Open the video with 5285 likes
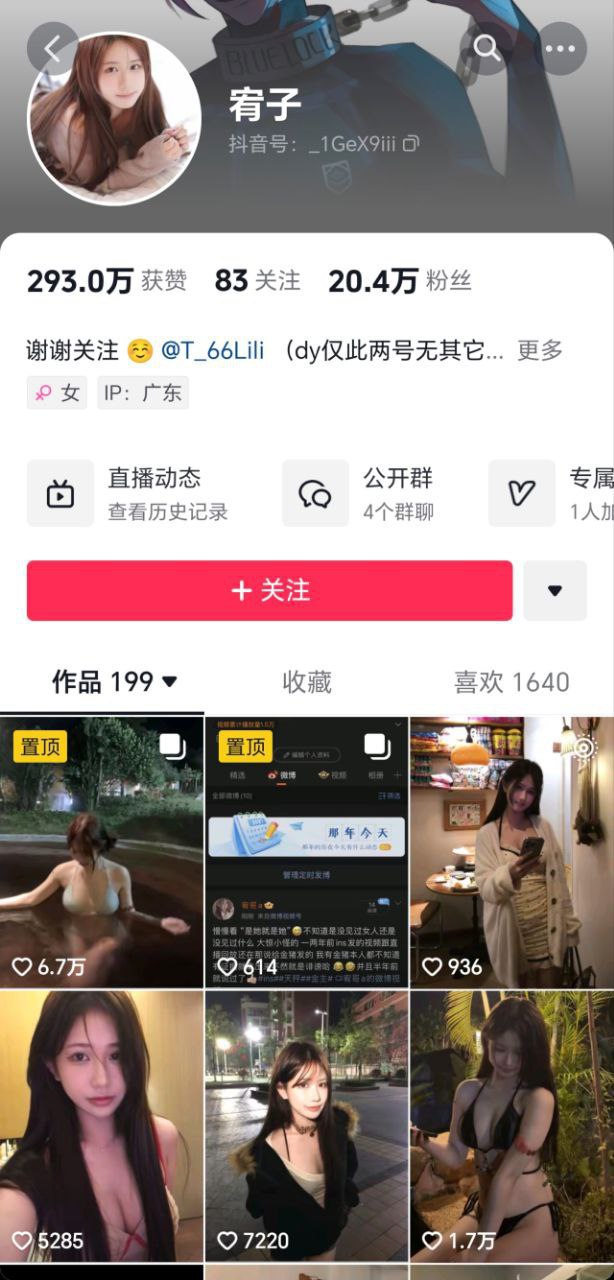 [101, 1125]
